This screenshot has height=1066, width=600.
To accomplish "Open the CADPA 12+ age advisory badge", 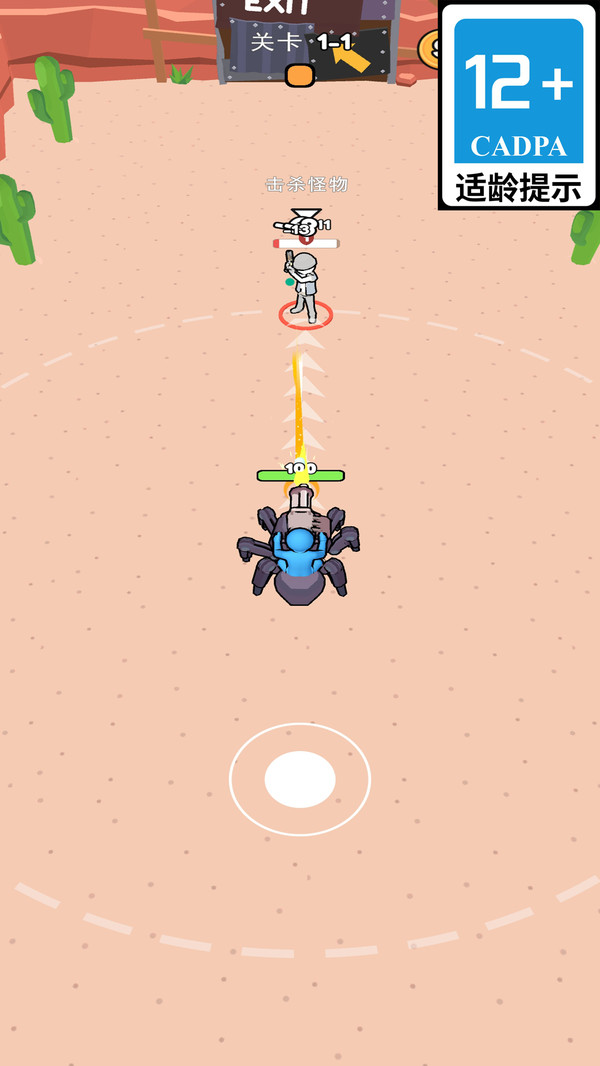I will [518, 106].
